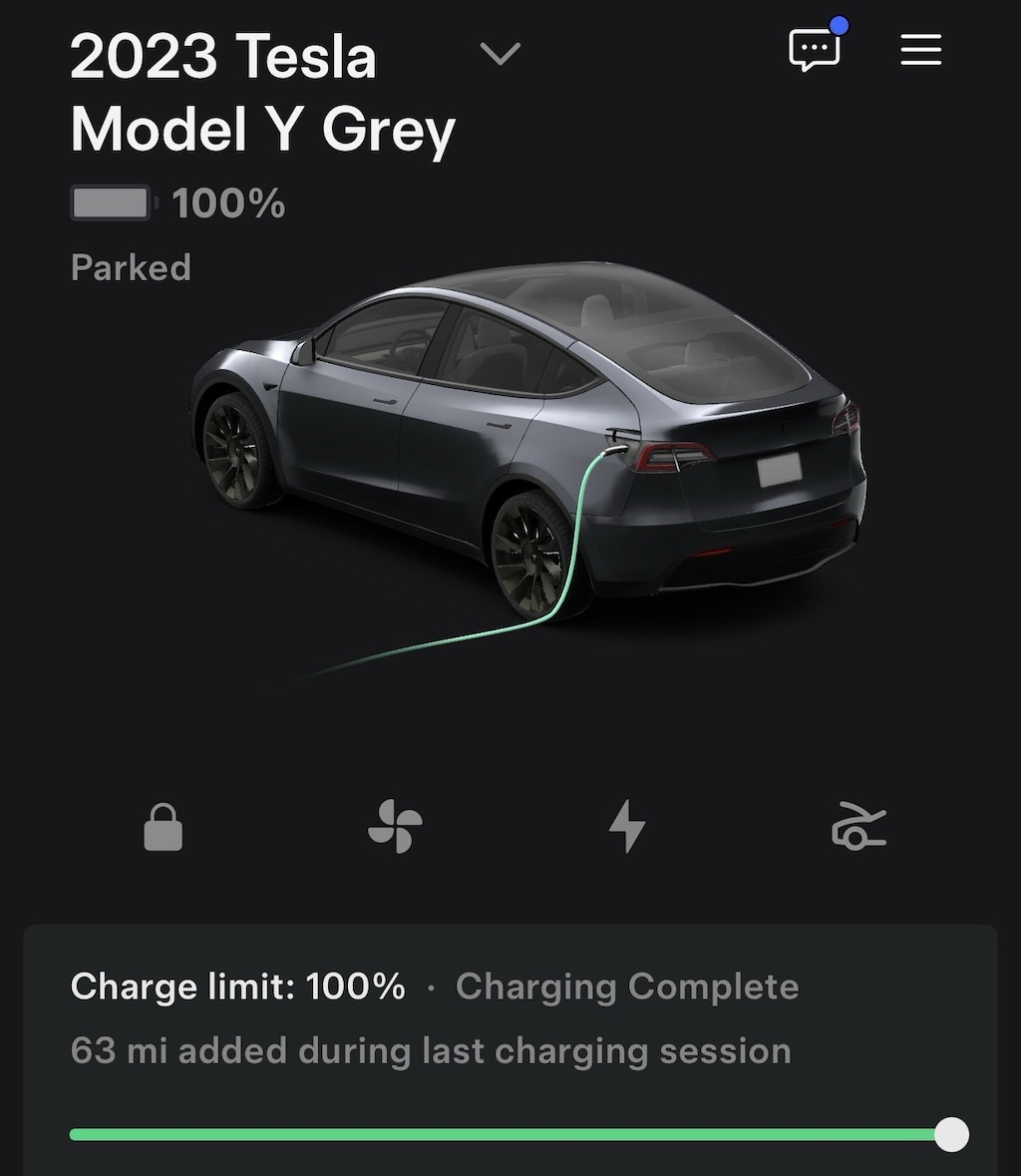
Task: Open charging controls via lightning bolt
Action: point(627,827)
